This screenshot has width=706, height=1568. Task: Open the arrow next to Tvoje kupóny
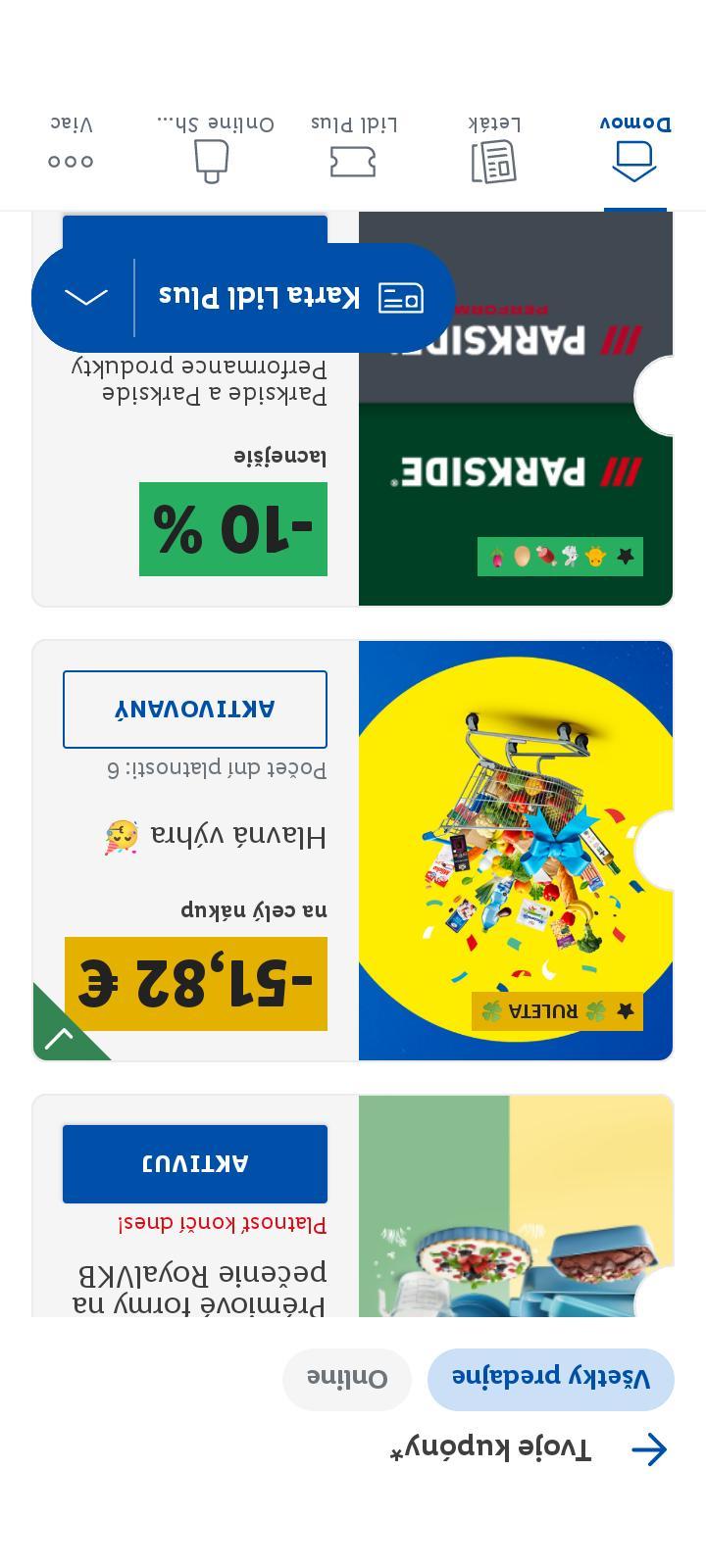(x=649, y=1449)
